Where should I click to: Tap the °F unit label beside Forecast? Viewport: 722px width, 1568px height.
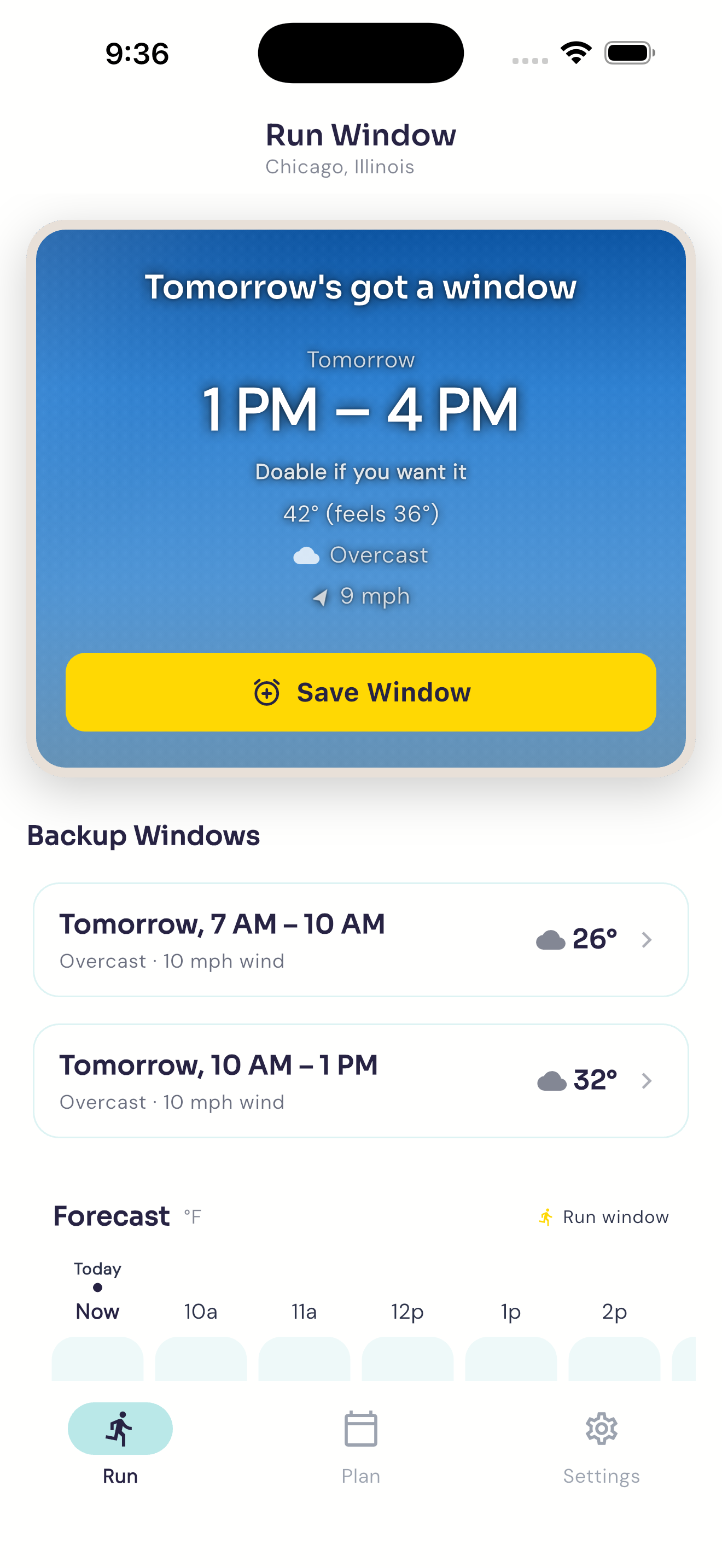tap(191, 1216)
